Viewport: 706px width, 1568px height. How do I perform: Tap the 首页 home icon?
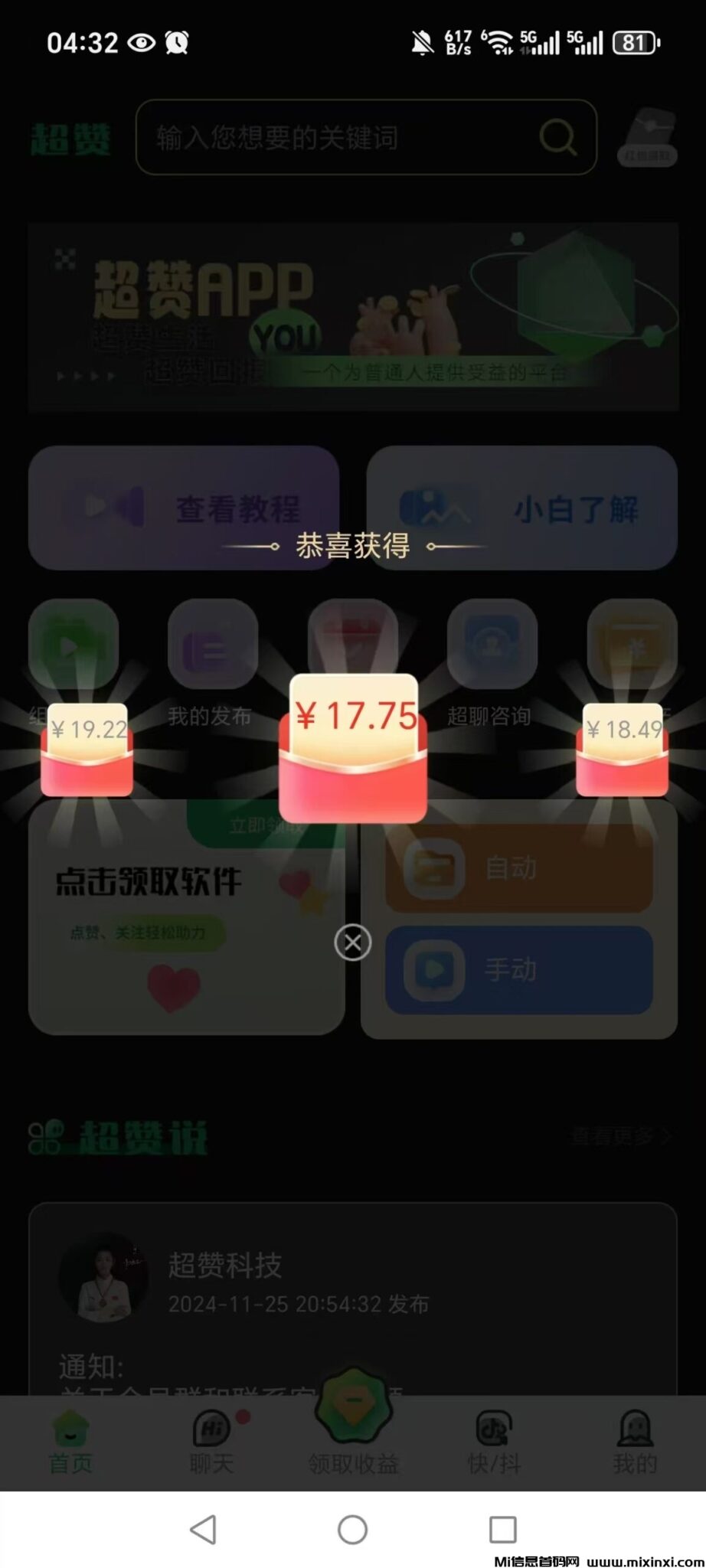click(70, 1436)
